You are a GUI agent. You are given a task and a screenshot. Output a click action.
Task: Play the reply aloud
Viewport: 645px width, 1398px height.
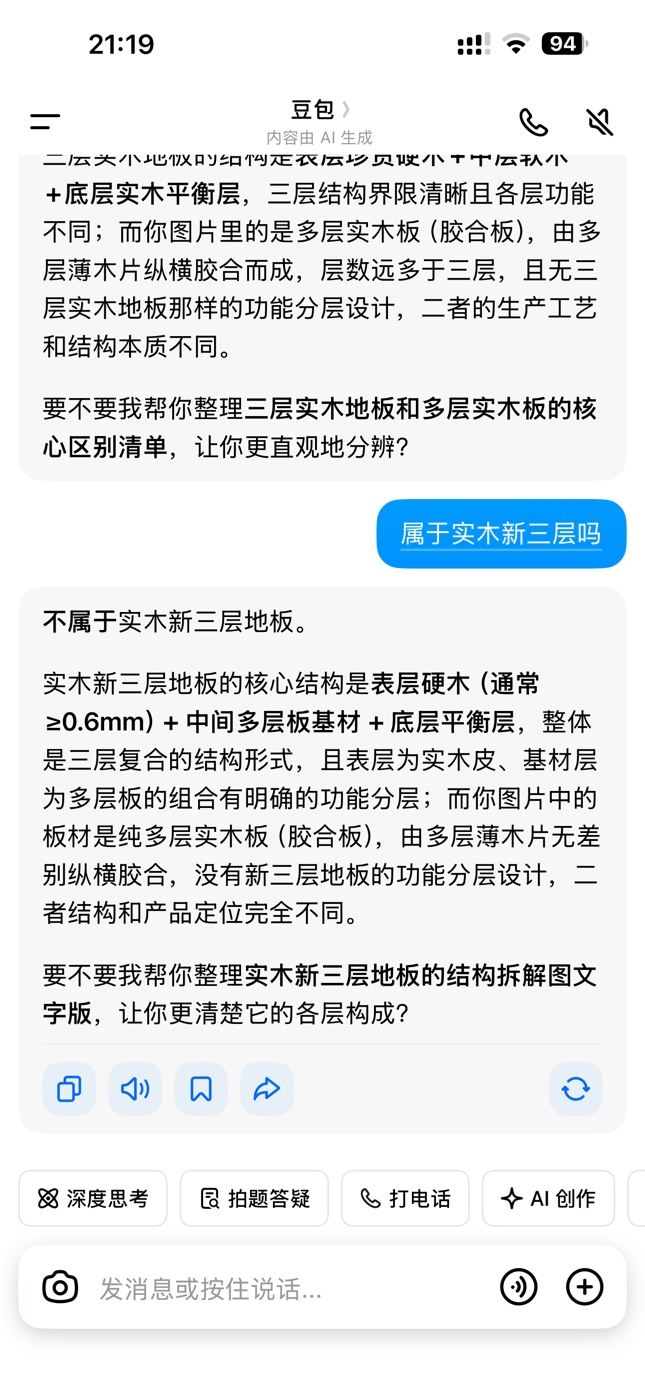(x=135, y=1088)
